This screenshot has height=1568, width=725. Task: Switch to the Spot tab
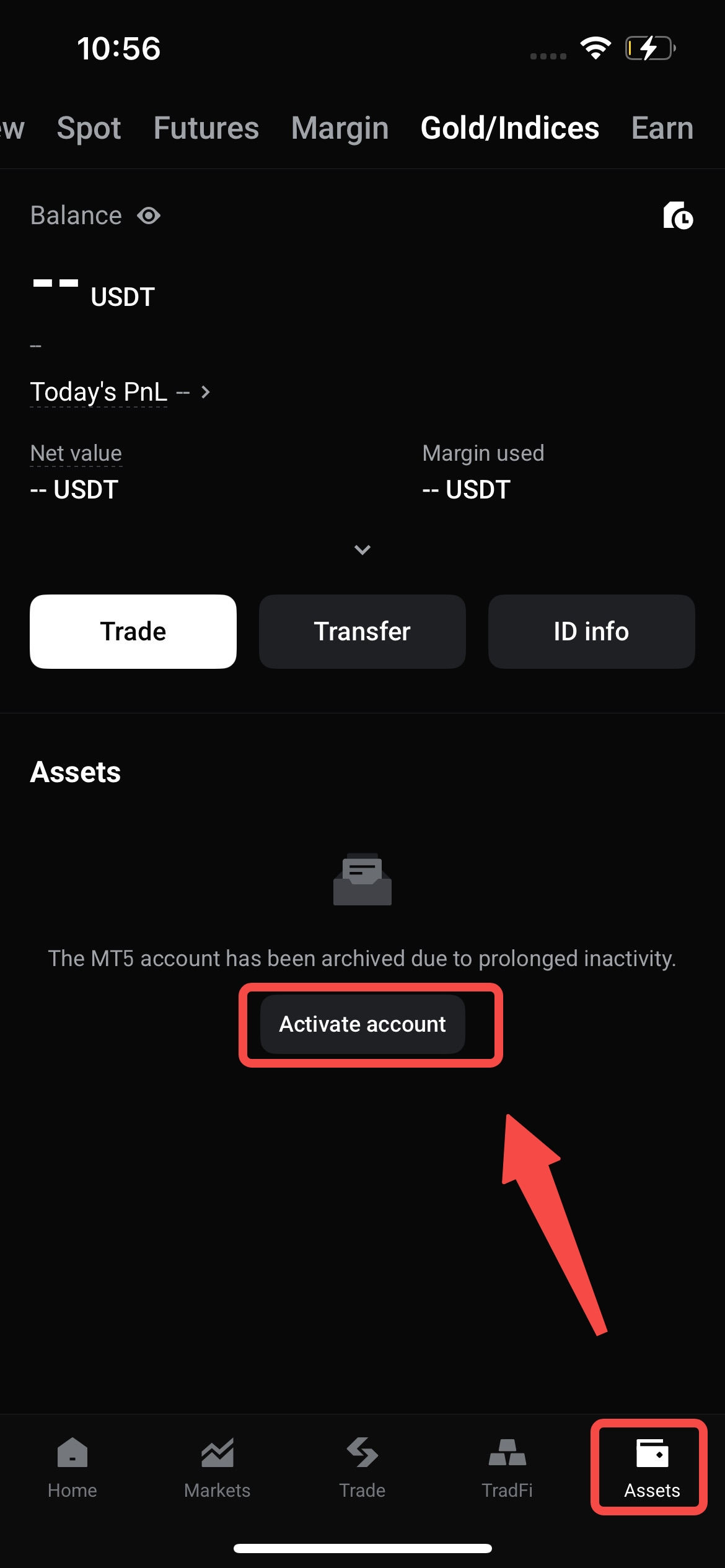pos(89,128)
